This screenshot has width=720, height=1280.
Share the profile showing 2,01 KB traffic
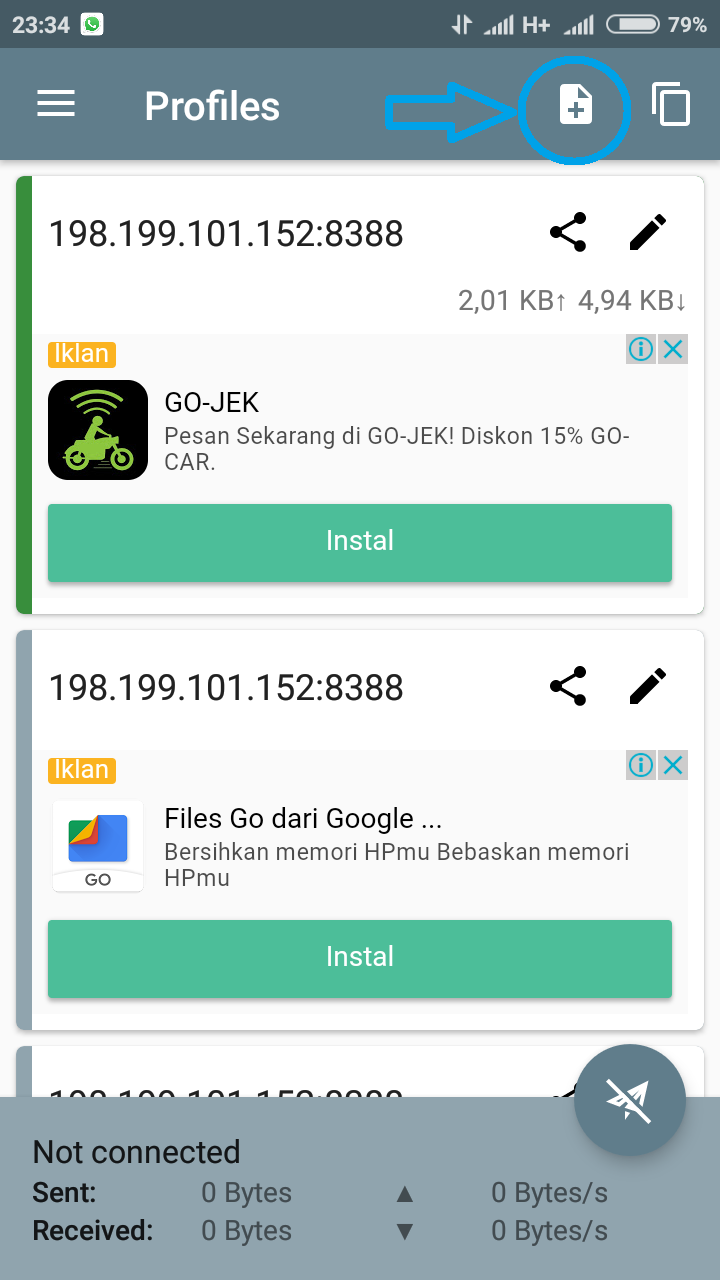click(x=568, y=233)
